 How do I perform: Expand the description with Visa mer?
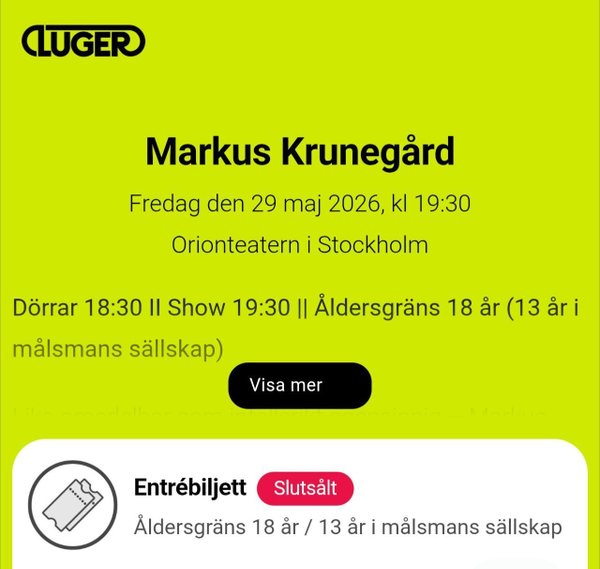click(x=299, y=386)
